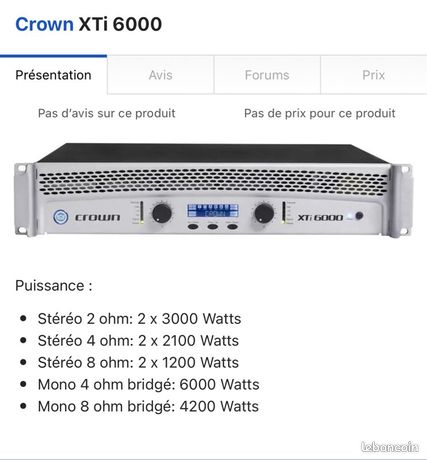Go to the Présentation tab

click(x=53, y=75)
